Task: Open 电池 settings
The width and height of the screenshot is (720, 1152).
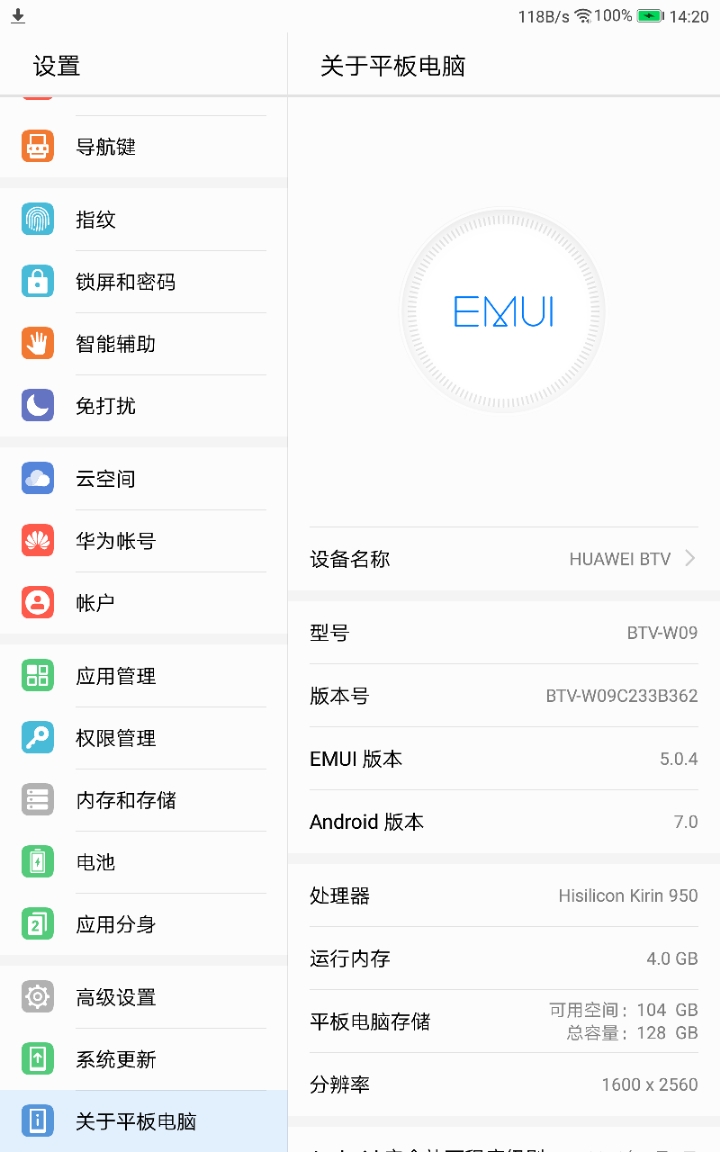Action: [143, 862]
